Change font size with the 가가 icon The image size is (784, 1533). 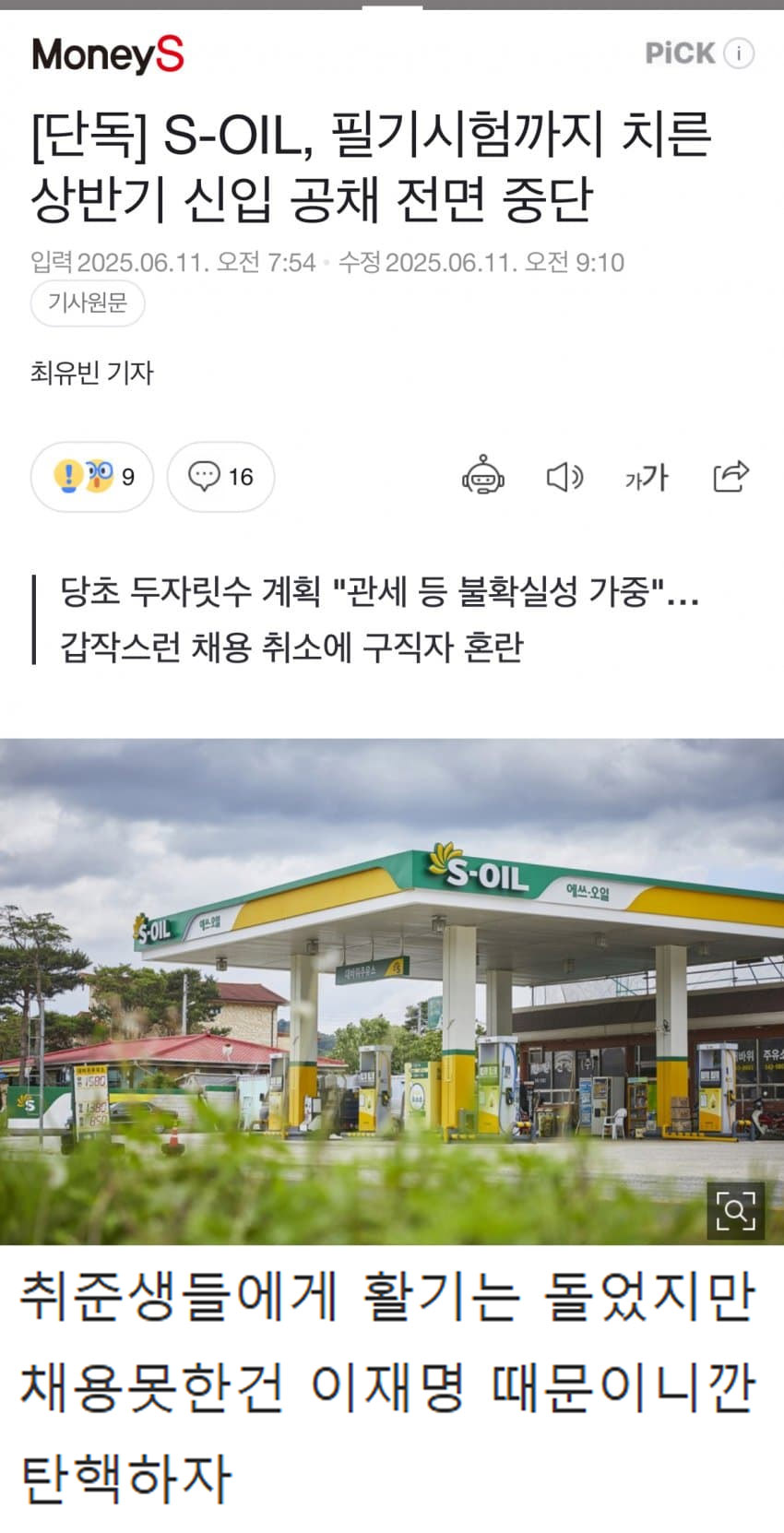pyautogui.click(x=647, y=477)
